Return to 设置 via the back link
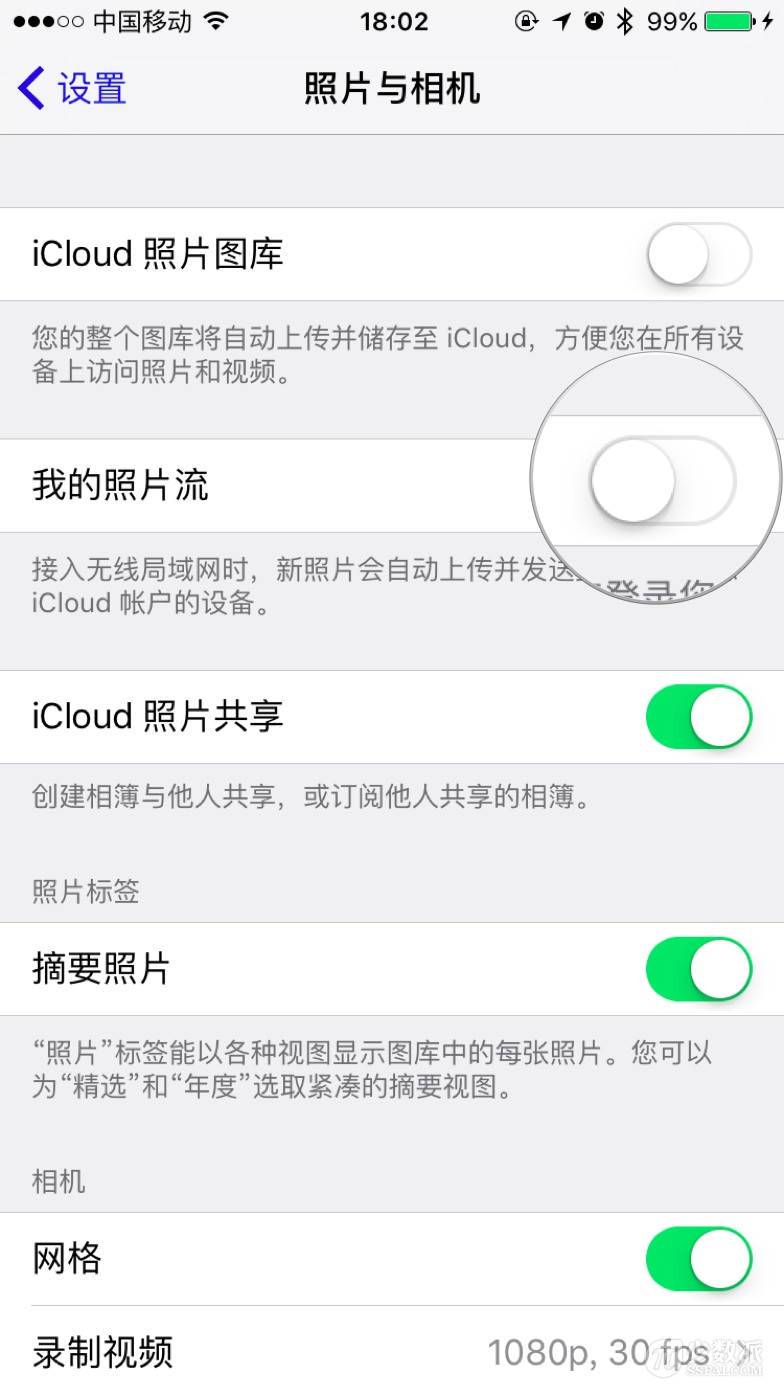The width and height of the screenshot is (784, 1396). [75, 88]
